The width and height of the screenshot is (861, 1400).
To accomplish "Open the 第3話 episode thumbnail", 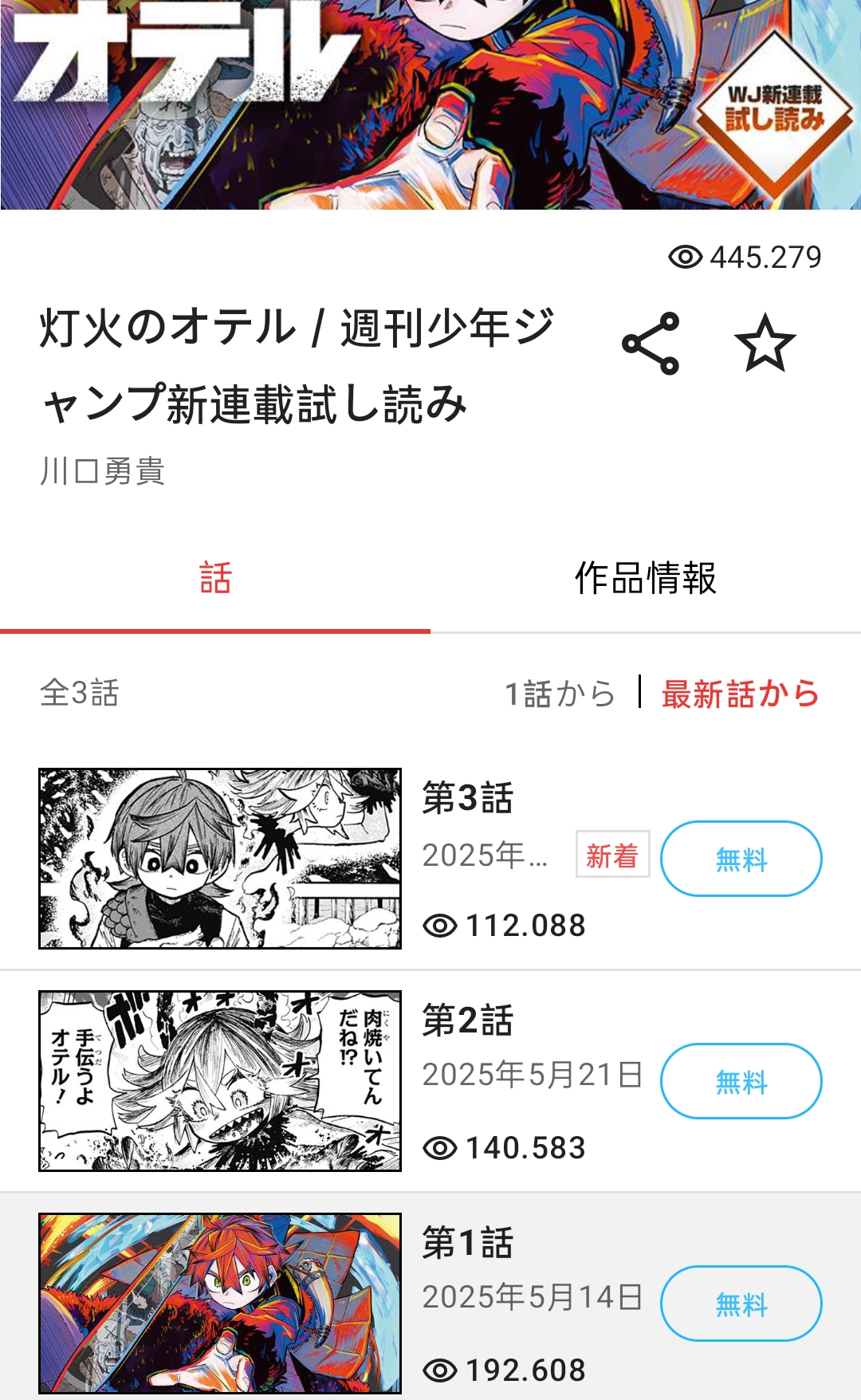I will click(x=220, y=859).
